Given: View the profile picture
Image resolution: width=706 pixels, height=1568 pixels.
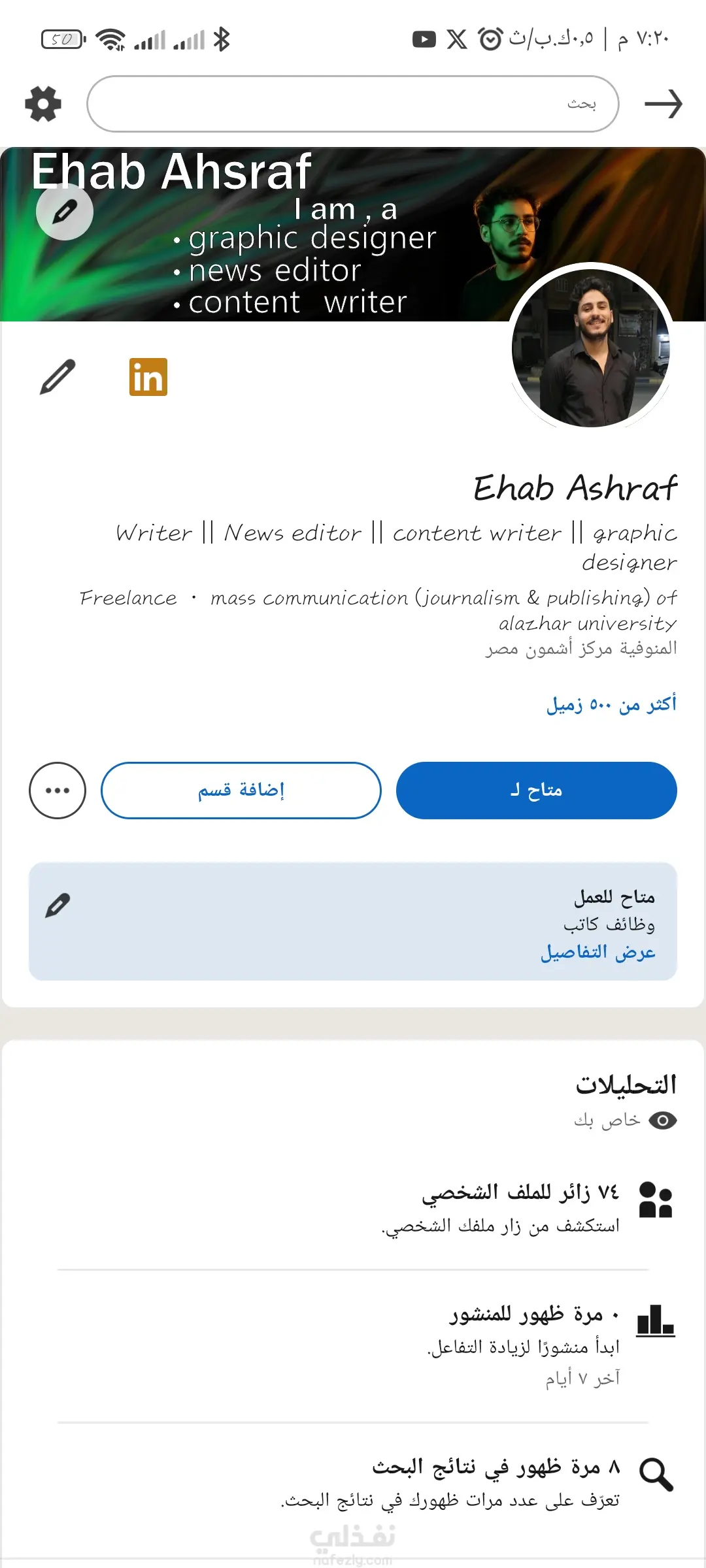Looking at the screenshot, I should point(591,348).
